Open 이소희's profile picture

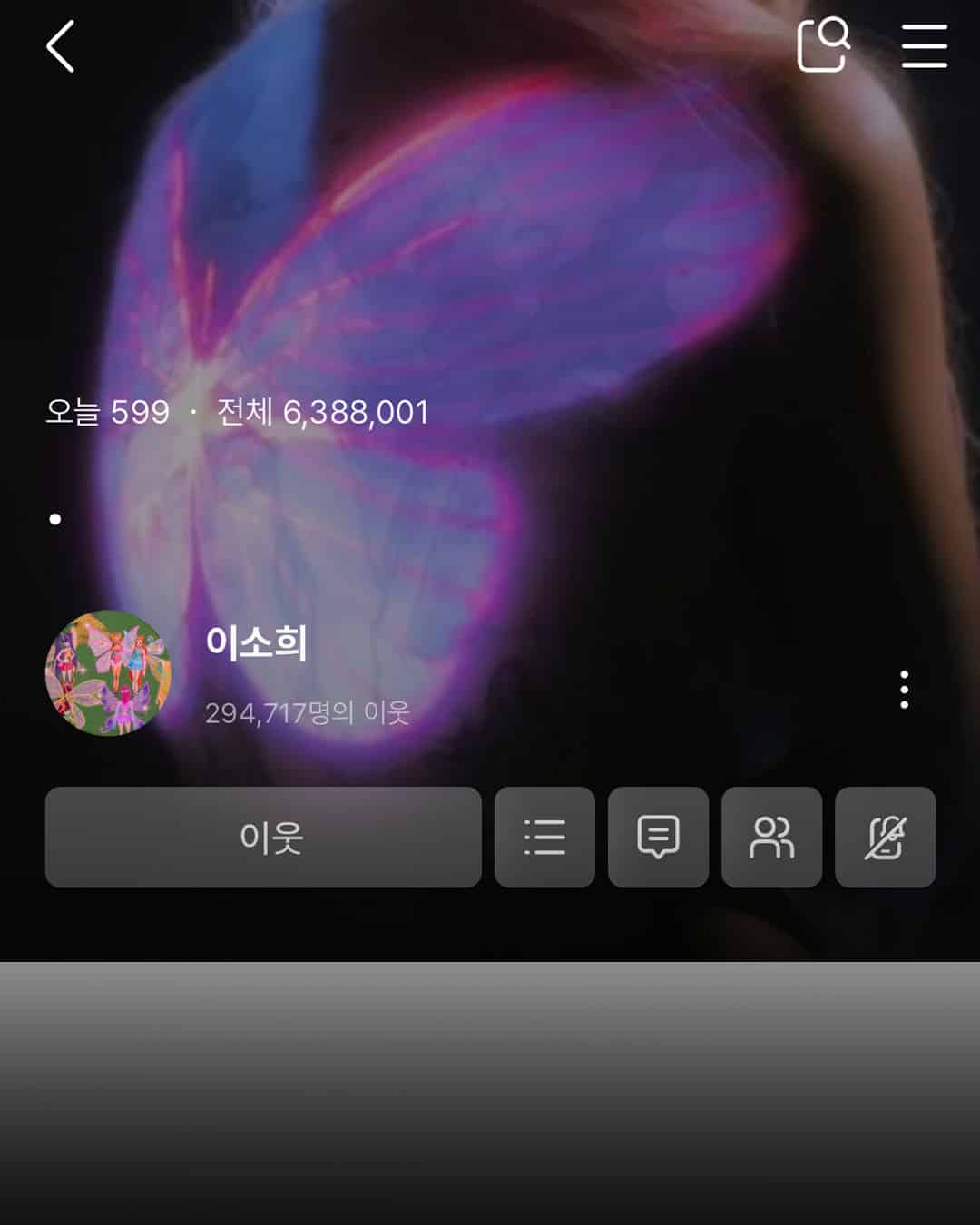(108, 673)
